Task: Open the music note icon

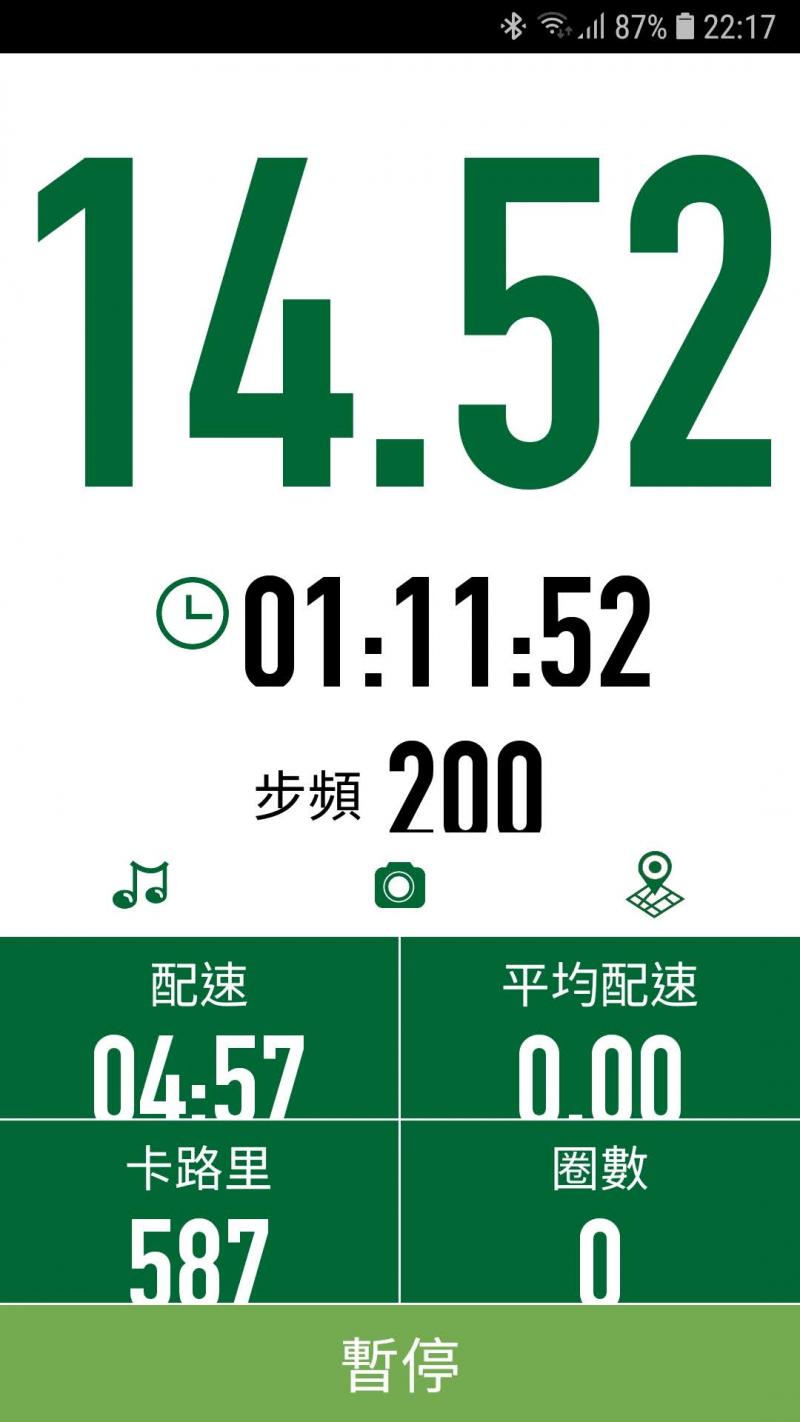Action: pos(141,884)
